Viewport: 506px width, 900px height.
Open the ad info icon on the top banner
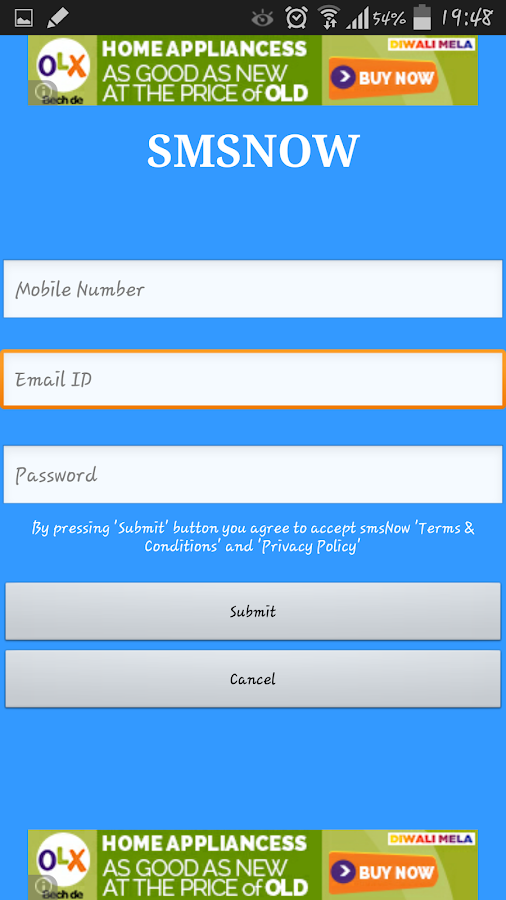pos(44,92)
